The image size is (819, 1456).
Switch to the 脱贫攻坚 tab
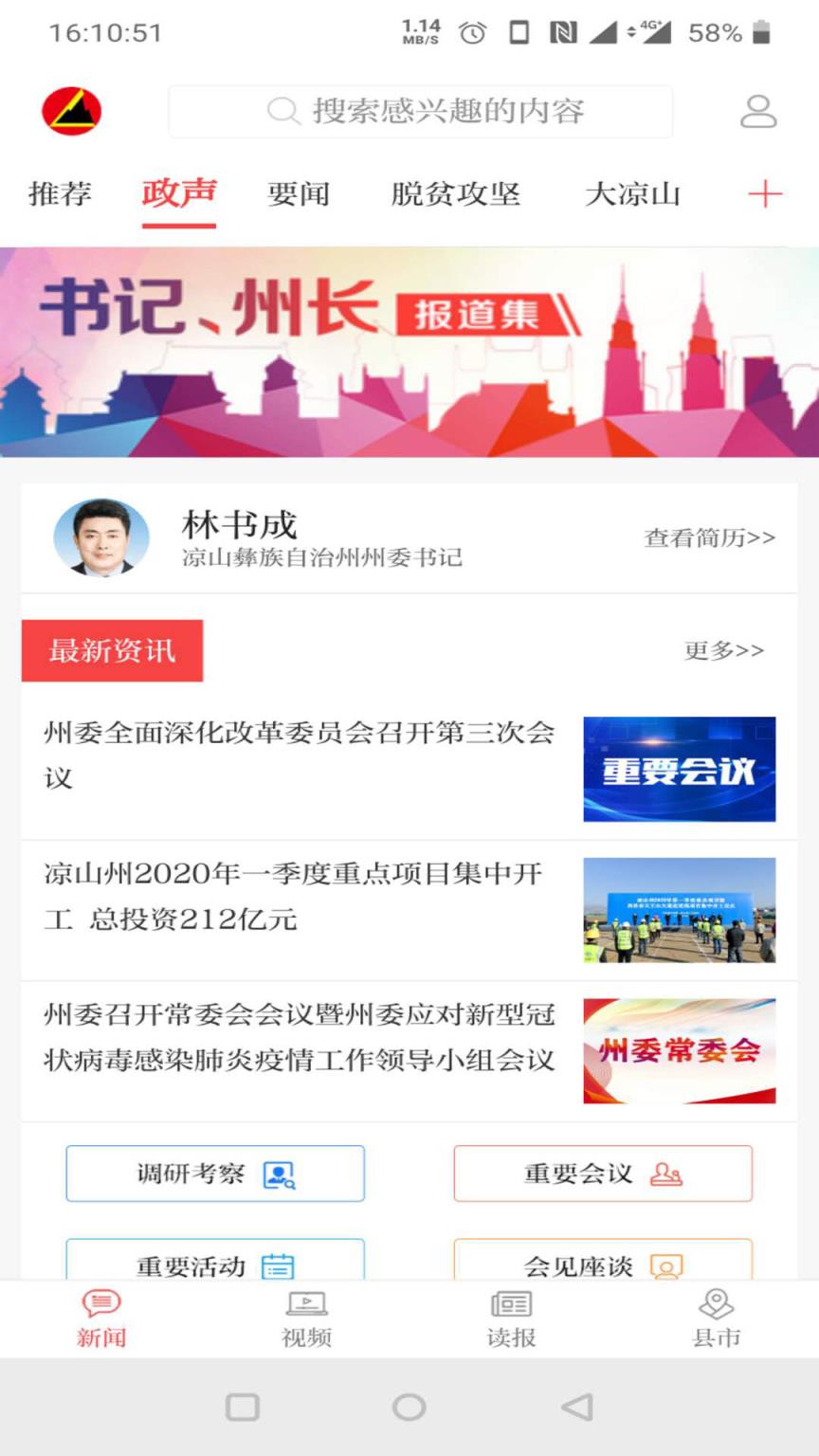click(453, 194)
